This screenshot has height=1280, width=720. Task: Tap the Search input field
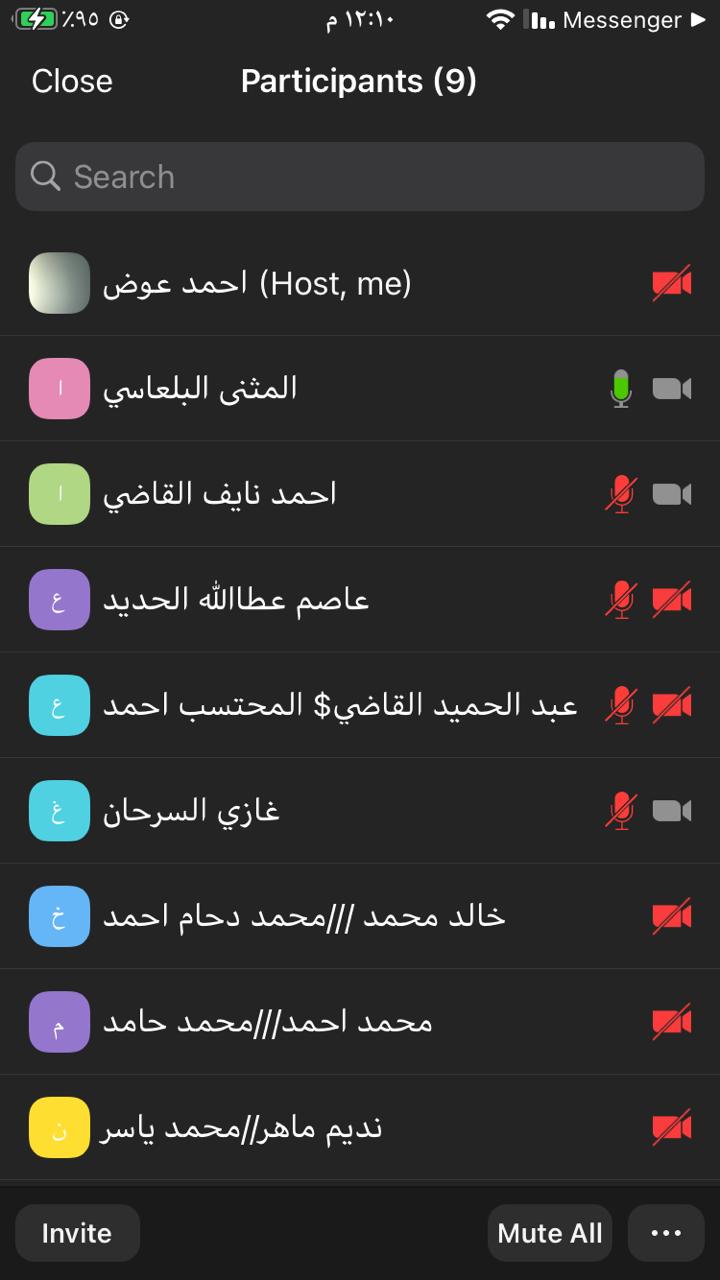pyautogui.click(x=360, y=176)
